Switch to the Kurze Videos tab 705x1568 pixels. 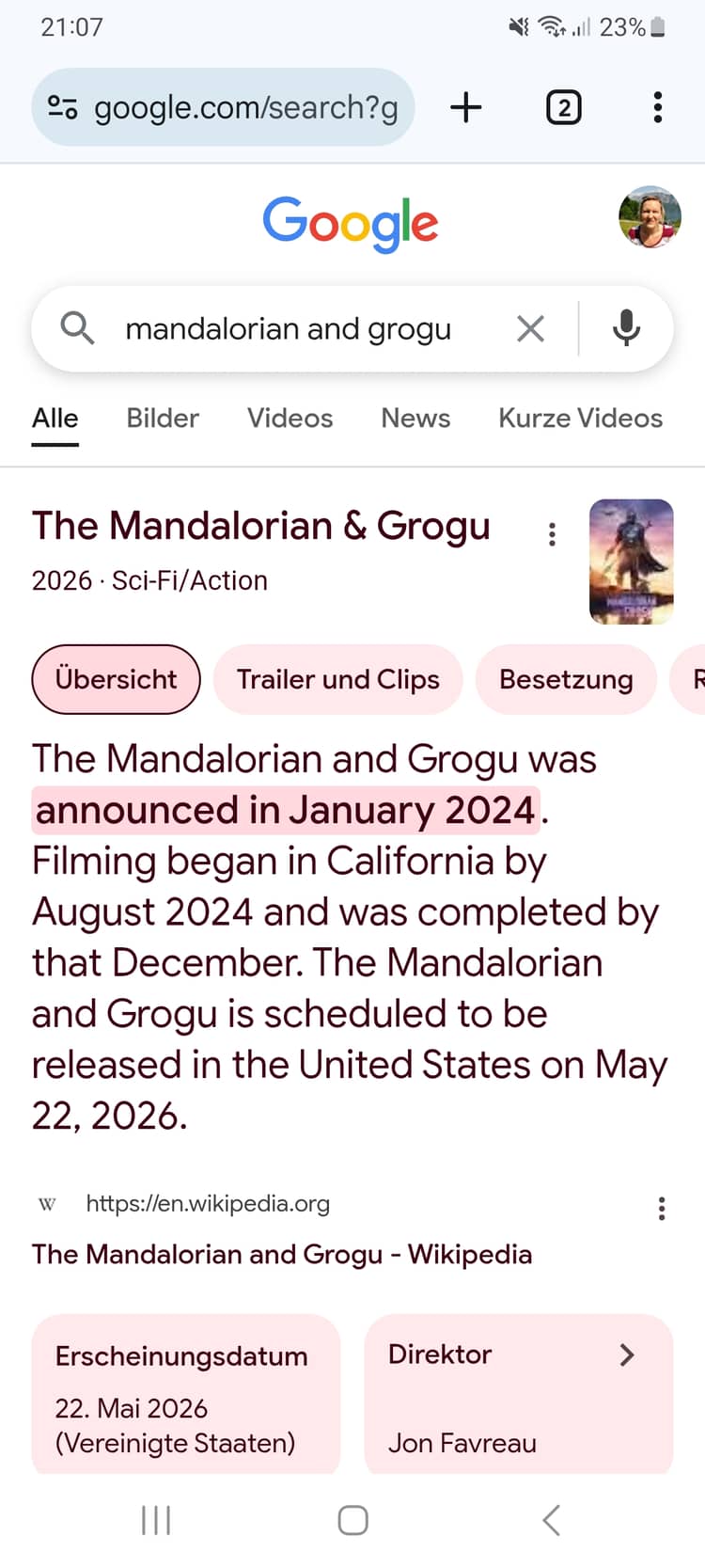click(x=581, y=418)
